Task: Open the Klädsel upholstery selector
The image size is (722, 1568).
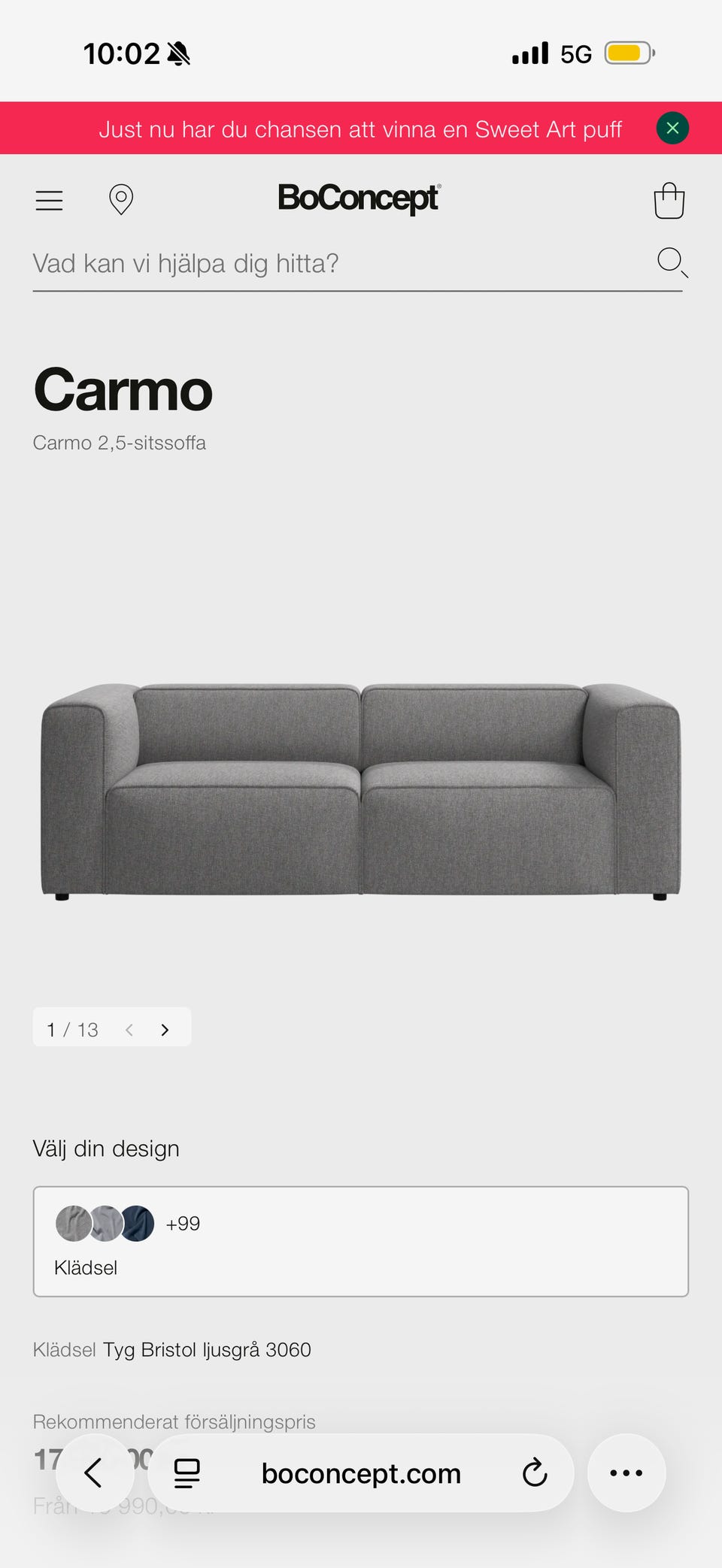Action: (361, 1241)
